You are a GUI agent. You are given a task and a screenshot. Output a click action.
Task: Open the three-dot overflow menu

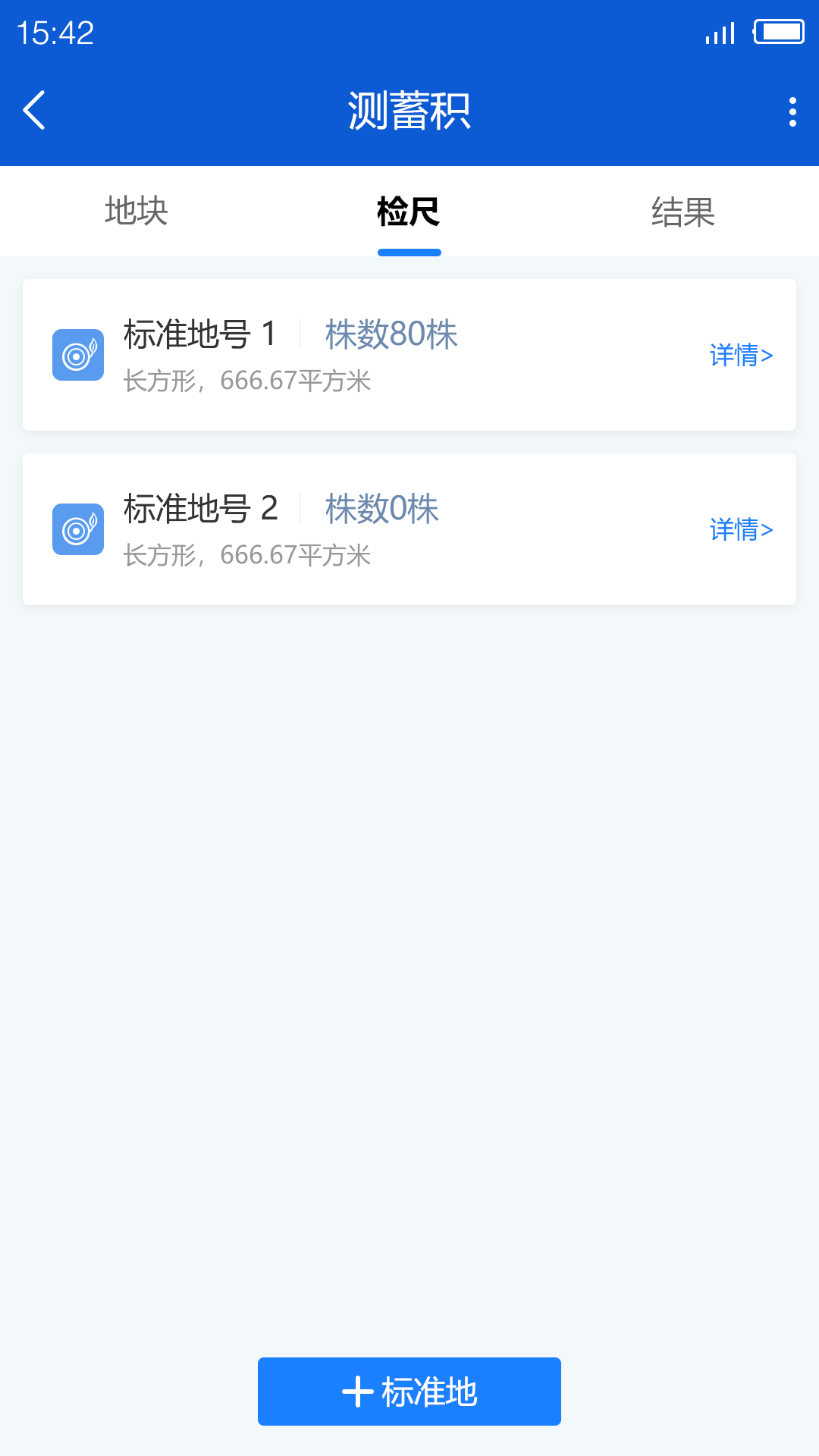click(792, 110)
